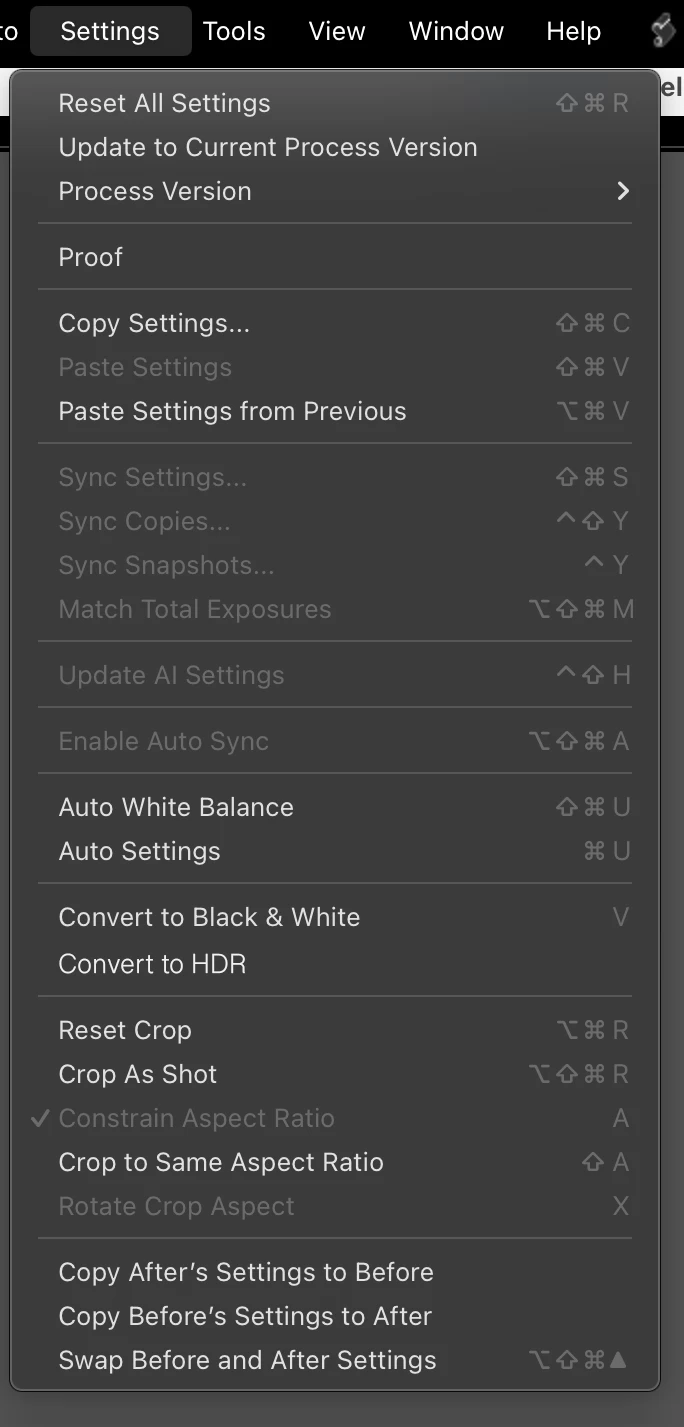Choose Update to Current Process Version
Screen dimensions: 684x1427
coord(268,147)
